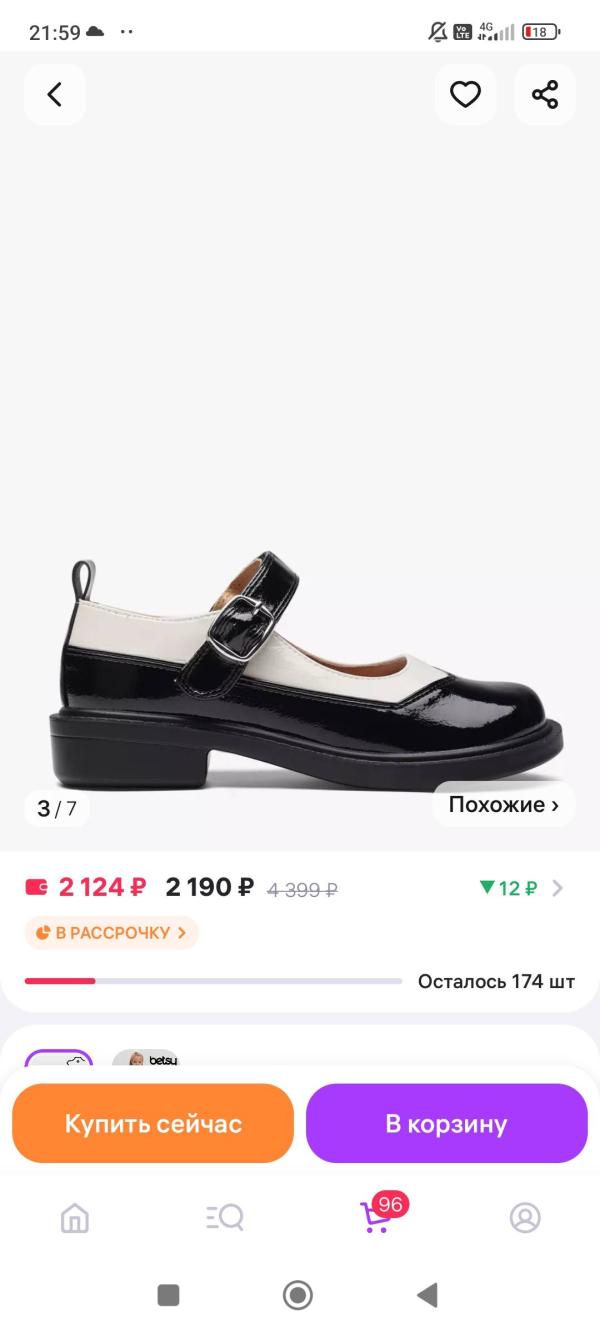
Task: Go to the home tab
Action: point(75,1217)
